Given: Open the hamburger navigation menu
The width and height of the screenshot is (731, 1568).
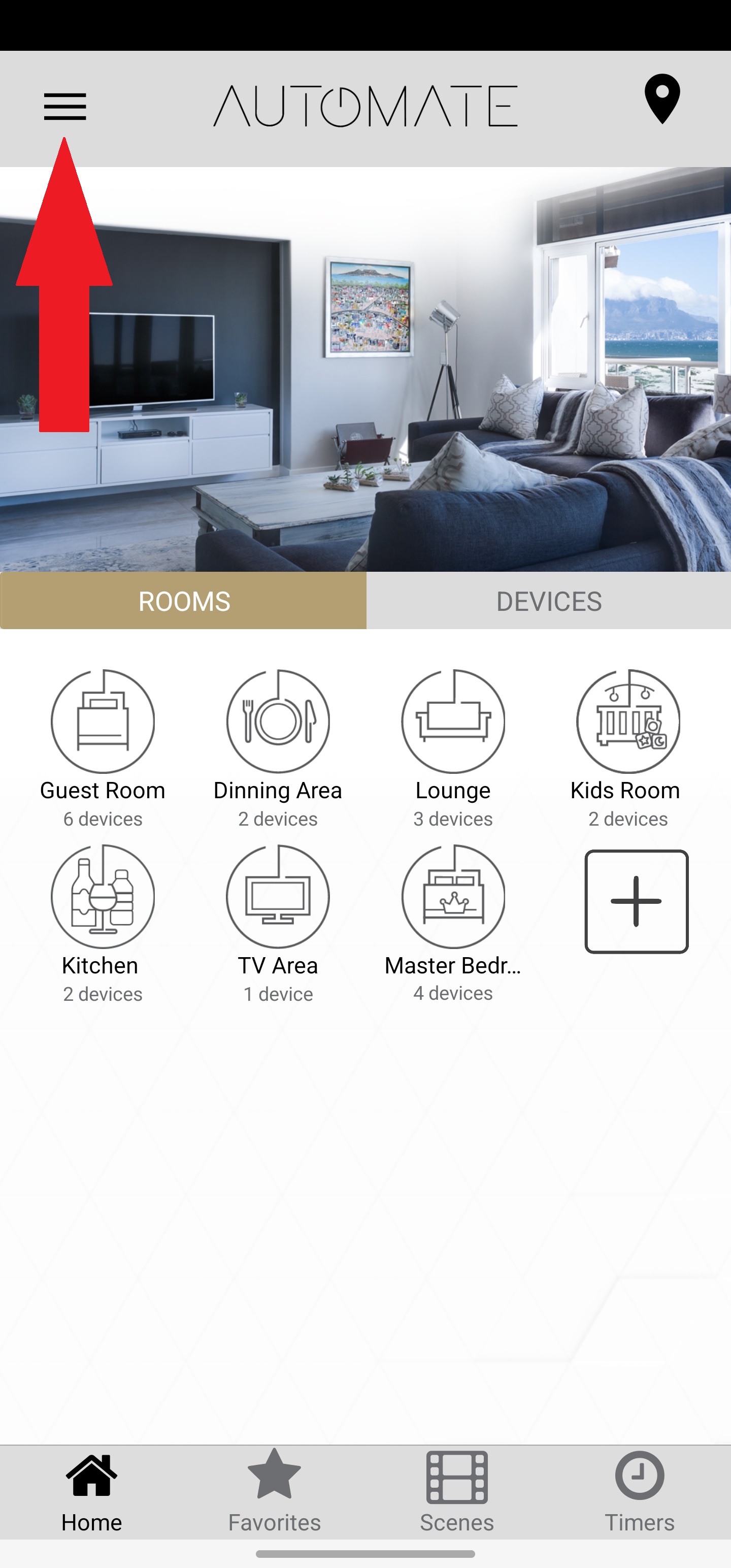Looking at the screenshot, I should (x=65, y=108).
